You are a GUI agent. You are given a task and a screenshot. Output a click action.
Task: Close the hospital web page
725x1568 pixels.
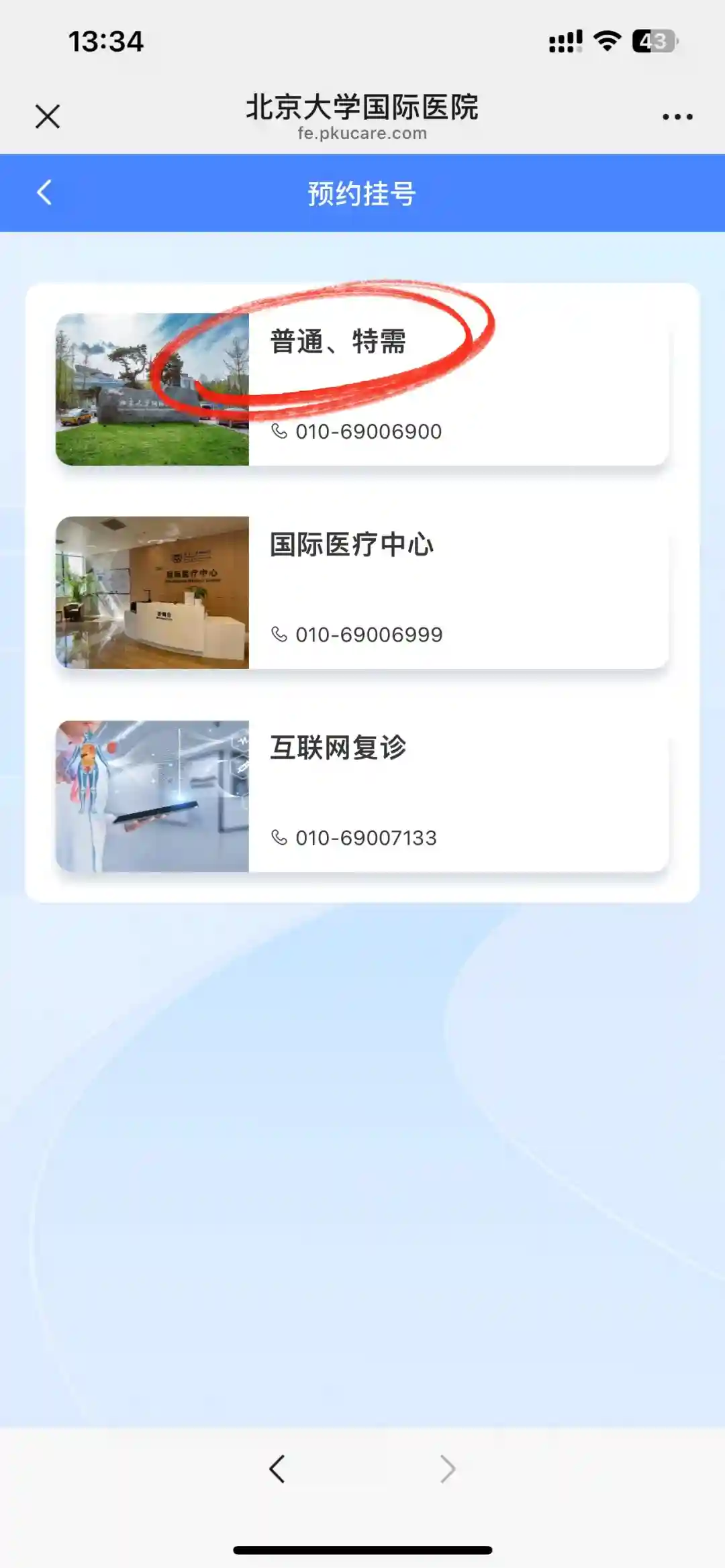tap(48, 117)
